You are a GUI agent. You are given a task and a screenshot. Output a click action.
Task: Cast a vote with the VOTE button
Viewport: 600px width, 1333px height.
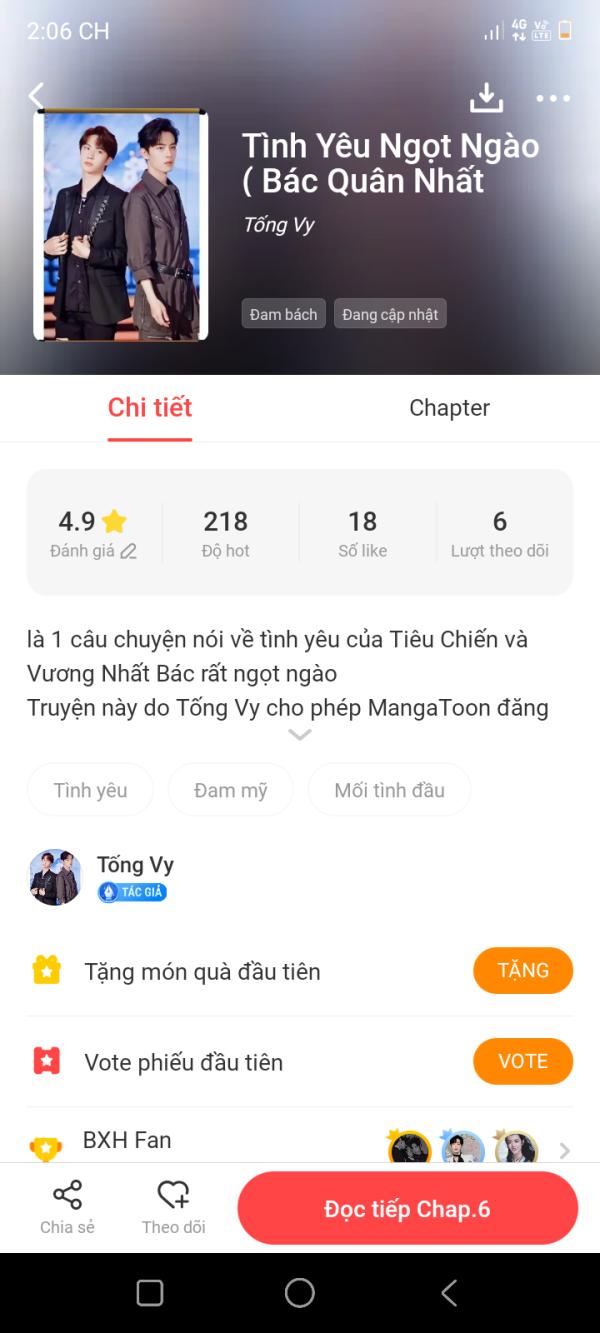click(522, 1061)
